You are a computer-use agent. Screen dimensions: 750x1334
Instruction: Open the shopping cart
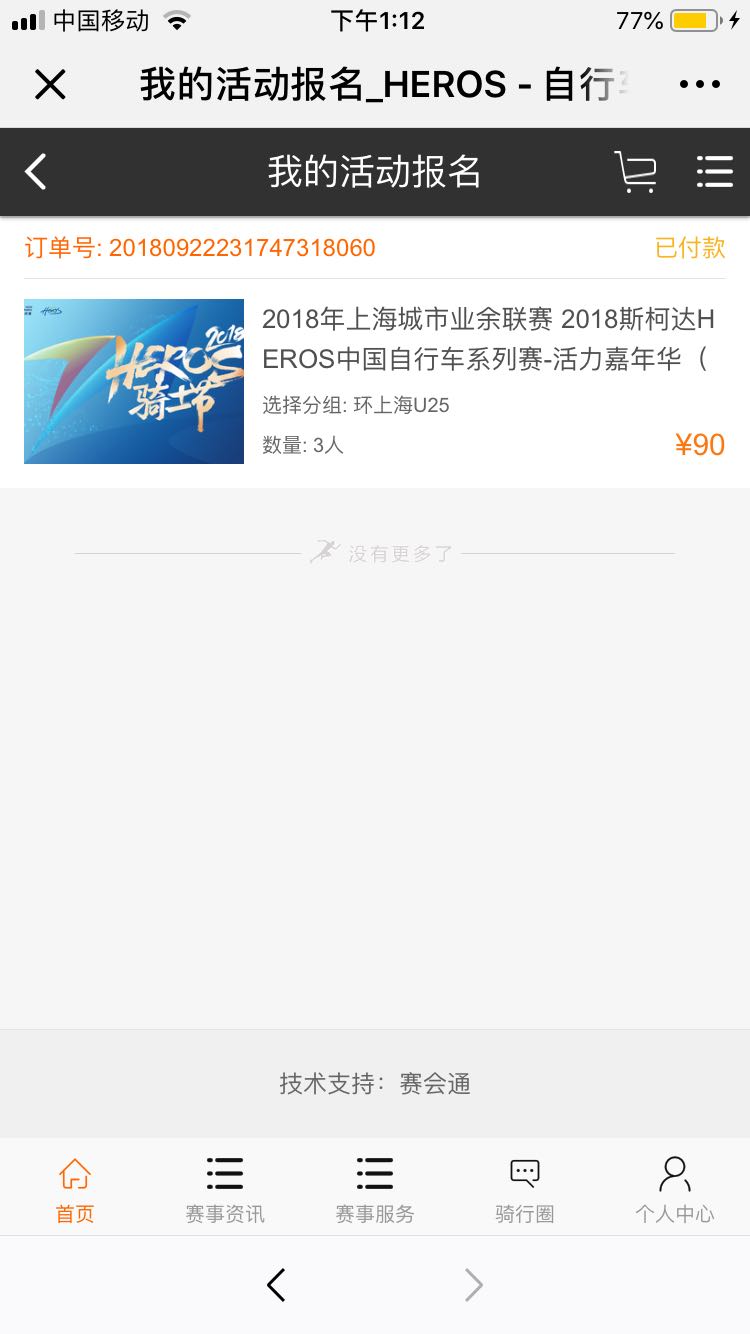pos(635,172)
